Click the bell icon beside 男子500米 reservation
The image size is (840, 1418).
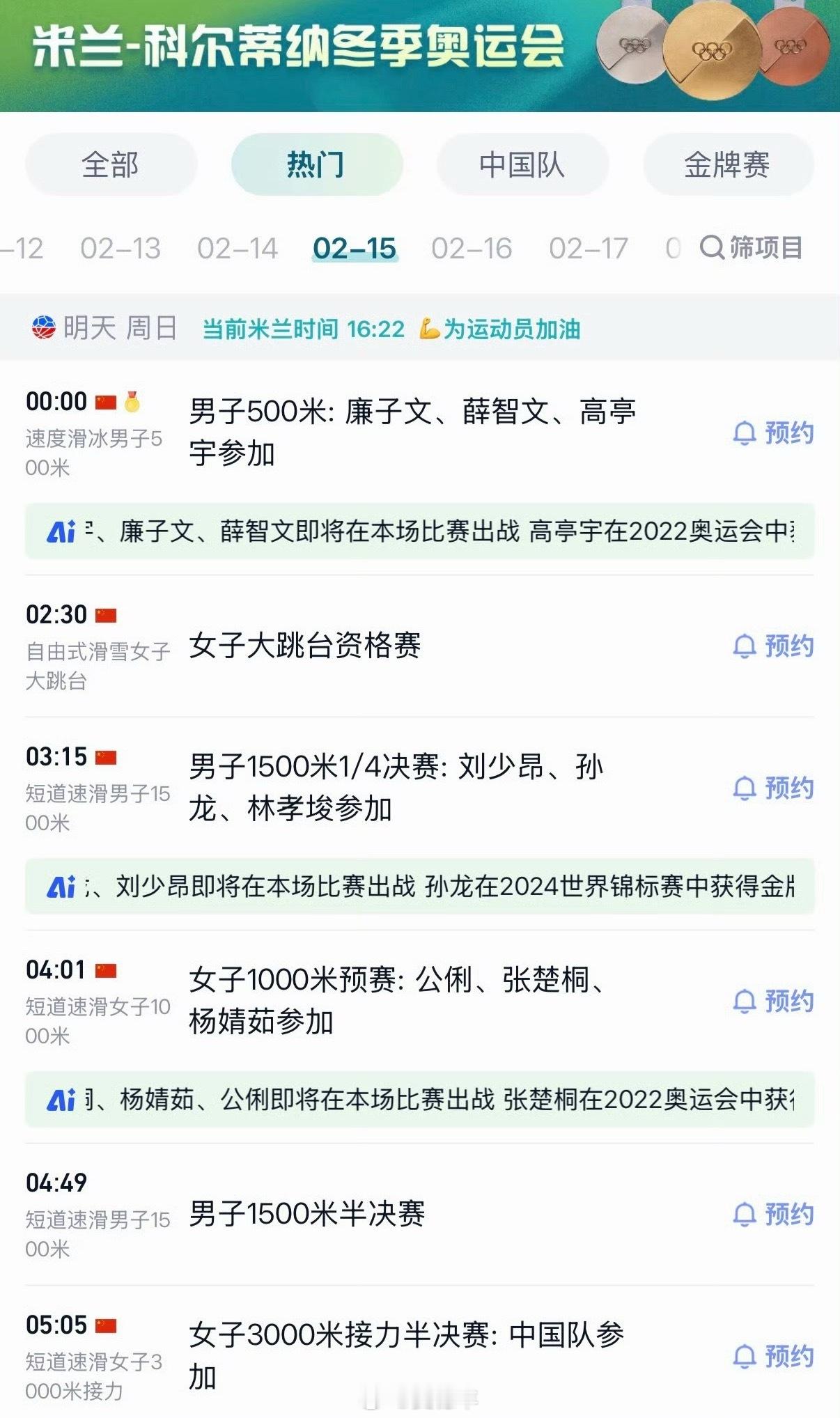(x=745, y=433)
